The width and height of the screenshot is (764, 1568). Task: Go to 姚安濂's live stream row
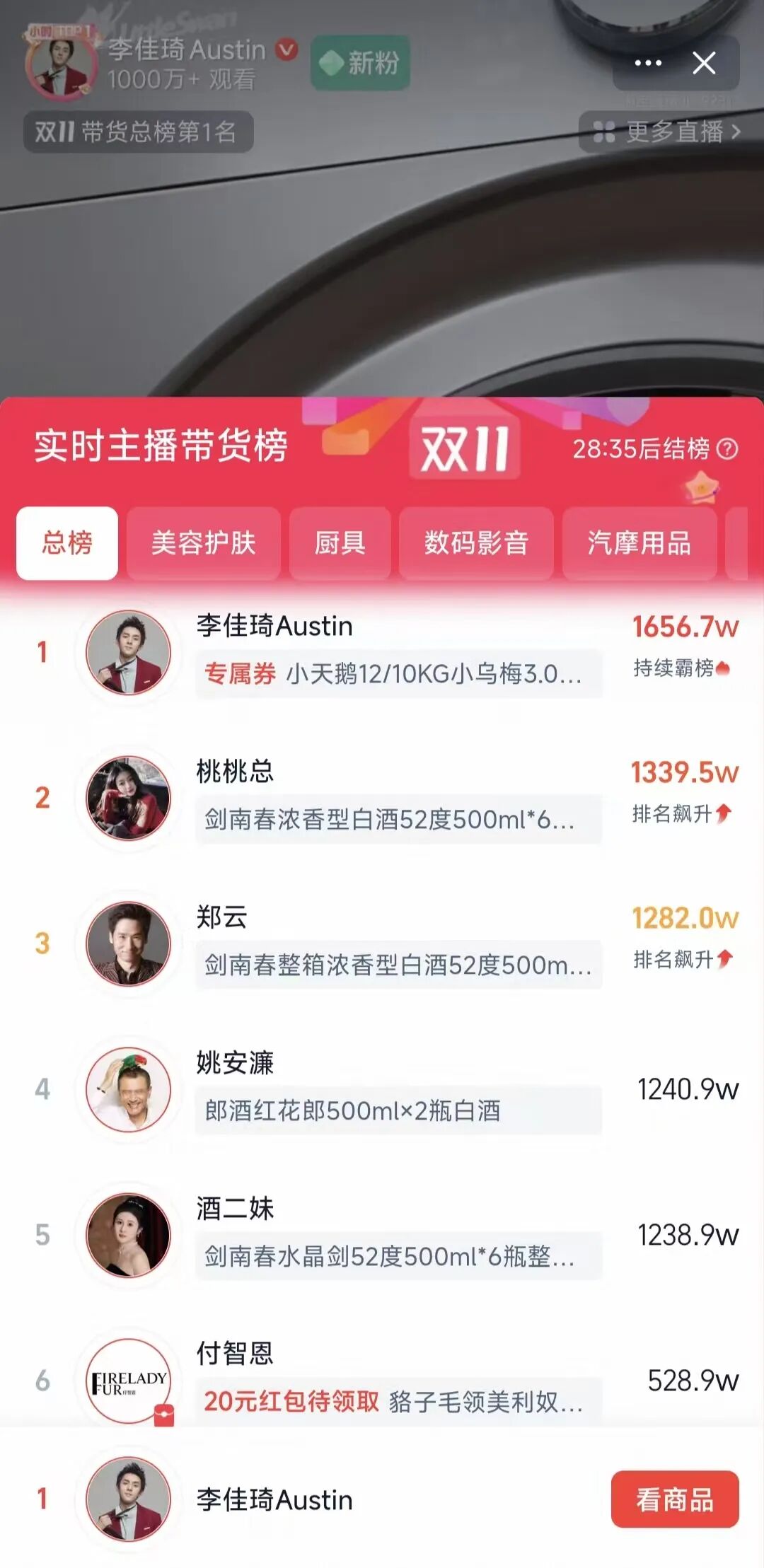pos(396,1089)
